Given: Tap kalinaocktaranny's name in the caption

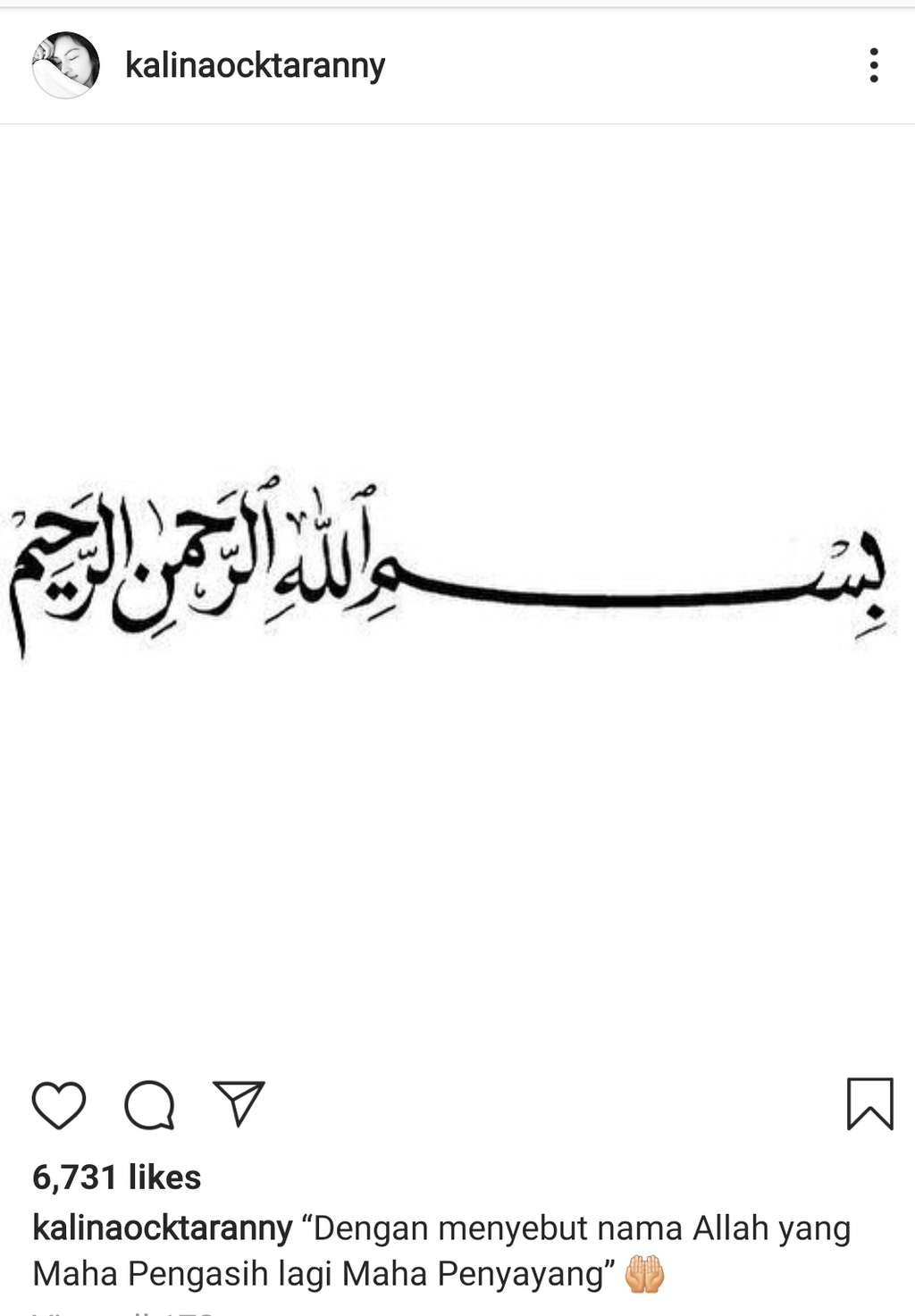Looking at the screenshot, I should (x=162, y=1228).
